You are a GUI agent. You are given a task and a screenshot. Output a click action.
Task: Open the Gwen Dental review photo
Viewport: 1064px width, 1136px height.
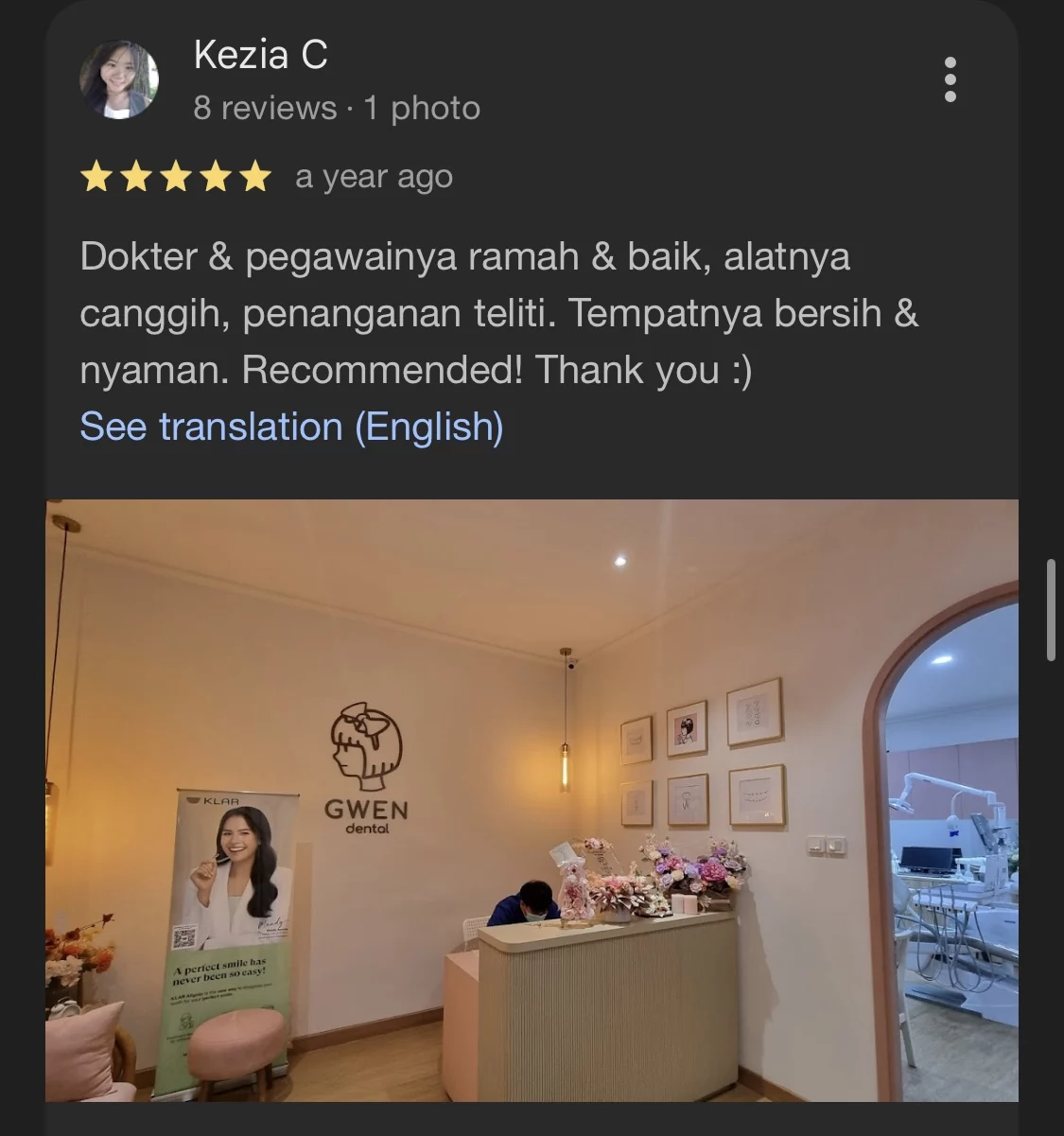pos(532,799)
